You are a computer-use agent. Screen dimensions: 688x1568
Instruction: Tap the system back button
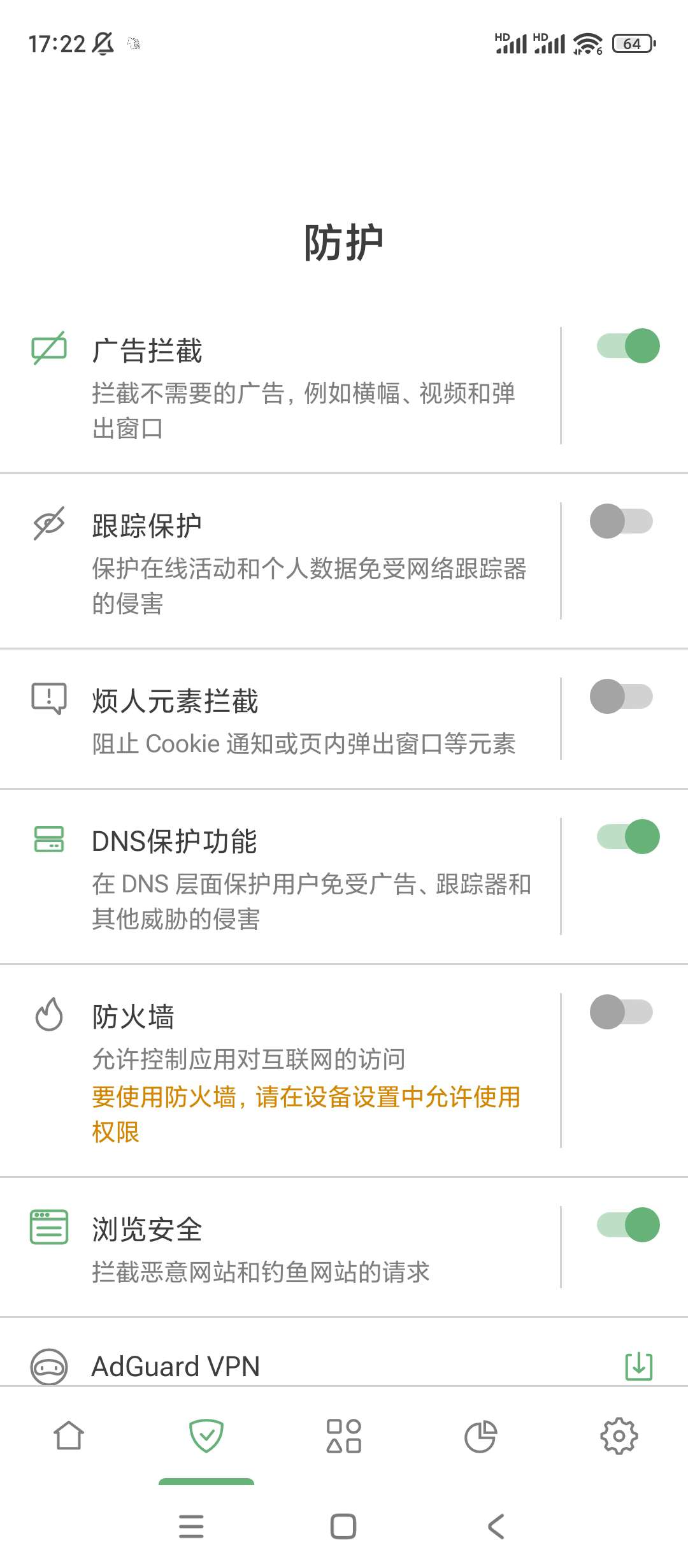point(496,1527)
